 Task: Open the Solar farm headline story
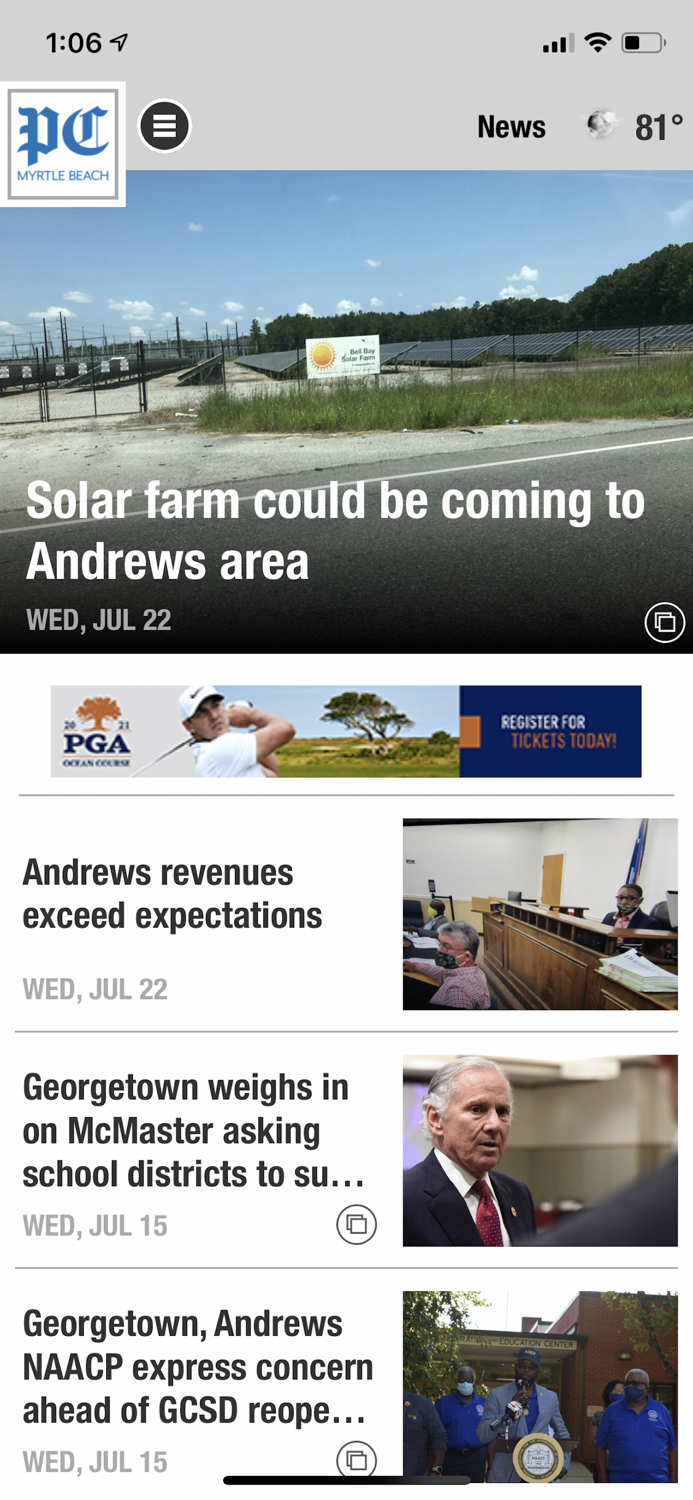335,530
